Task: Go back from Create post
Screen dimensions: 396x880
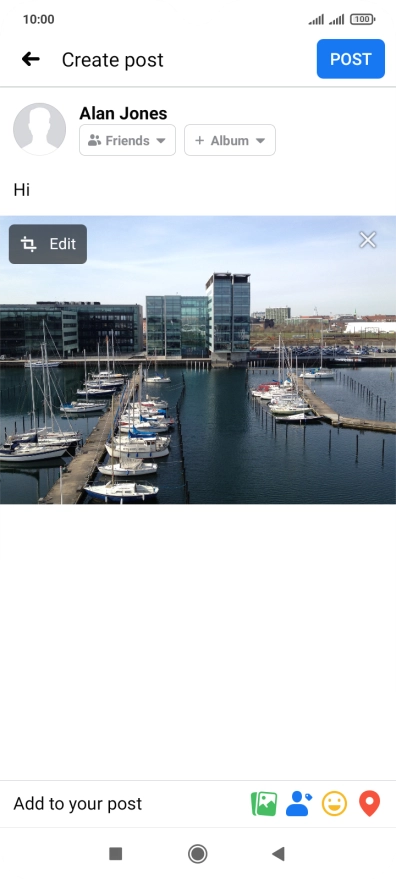Action: (31, 59)
